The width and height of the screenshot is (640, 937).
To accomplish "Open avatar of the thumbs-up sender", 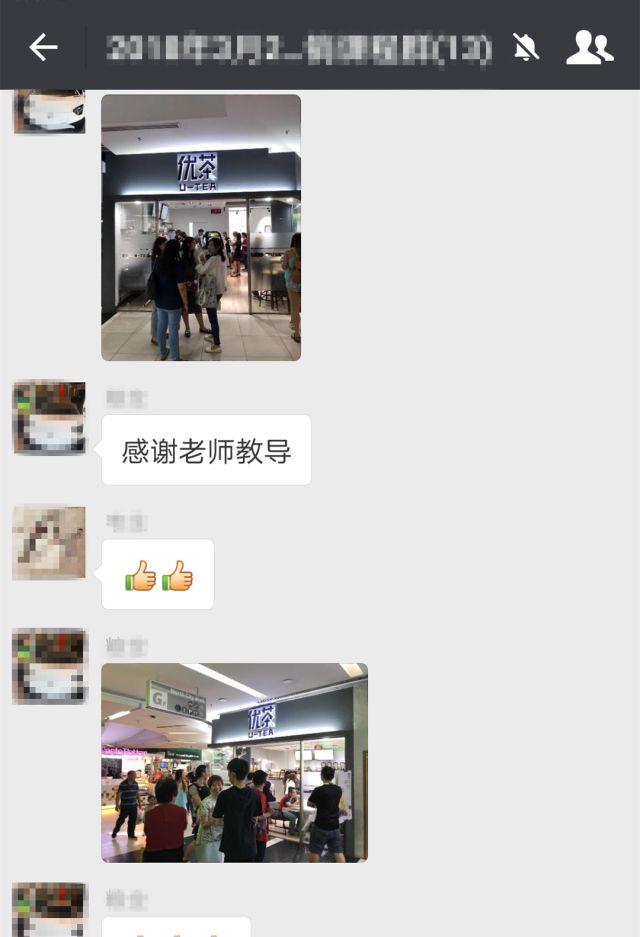I will (x=48, y=542).
